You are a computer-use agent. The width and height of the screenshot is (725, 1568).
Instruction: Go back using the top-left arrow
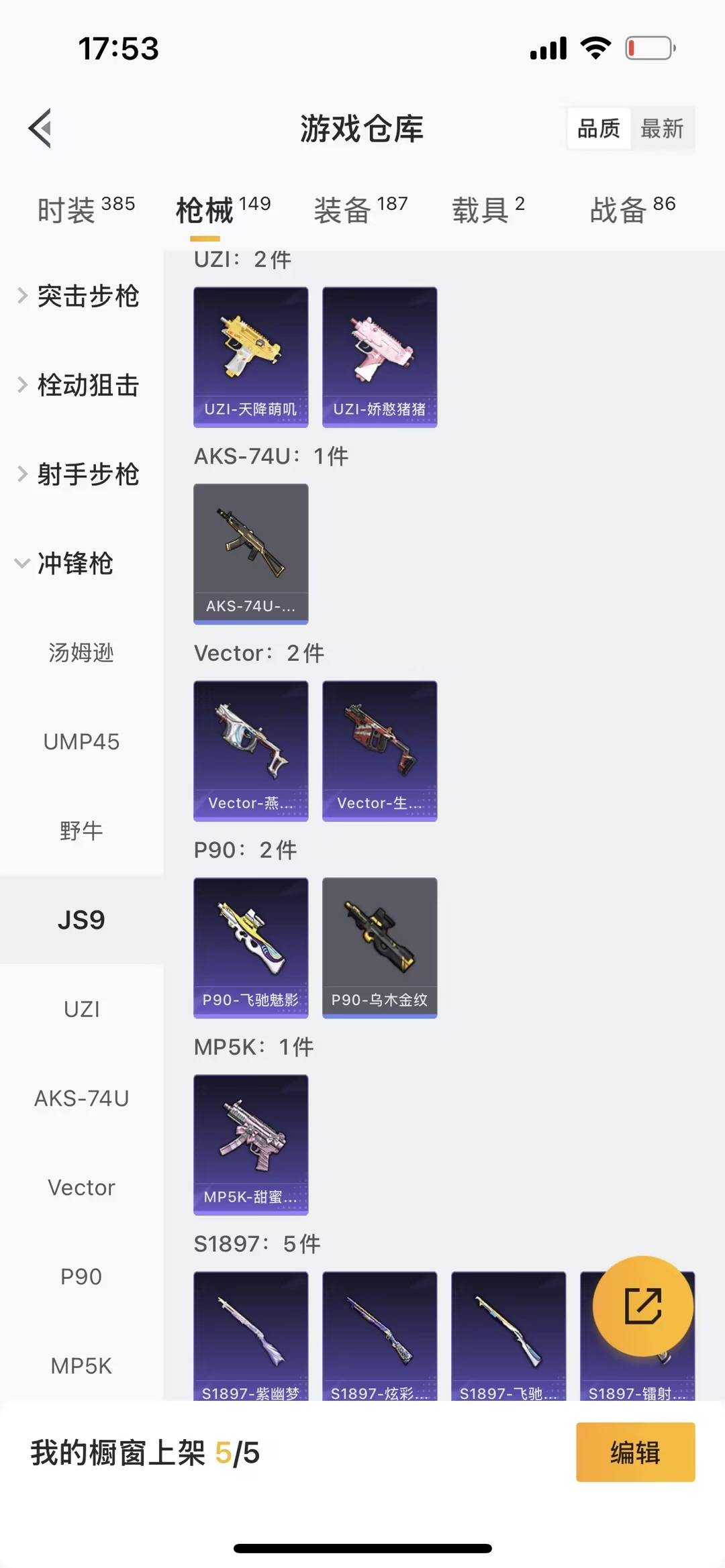[40, 127]
